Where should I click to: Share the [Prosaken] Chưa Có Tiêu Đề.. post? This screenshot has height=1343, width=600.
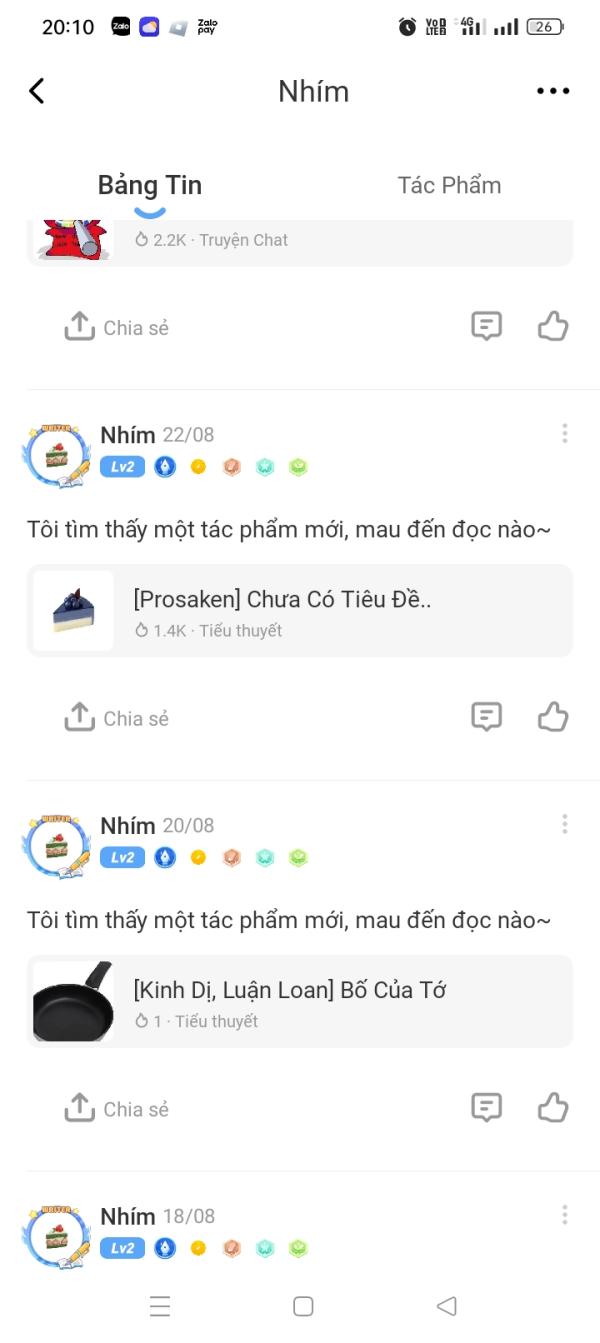point(117,718)
